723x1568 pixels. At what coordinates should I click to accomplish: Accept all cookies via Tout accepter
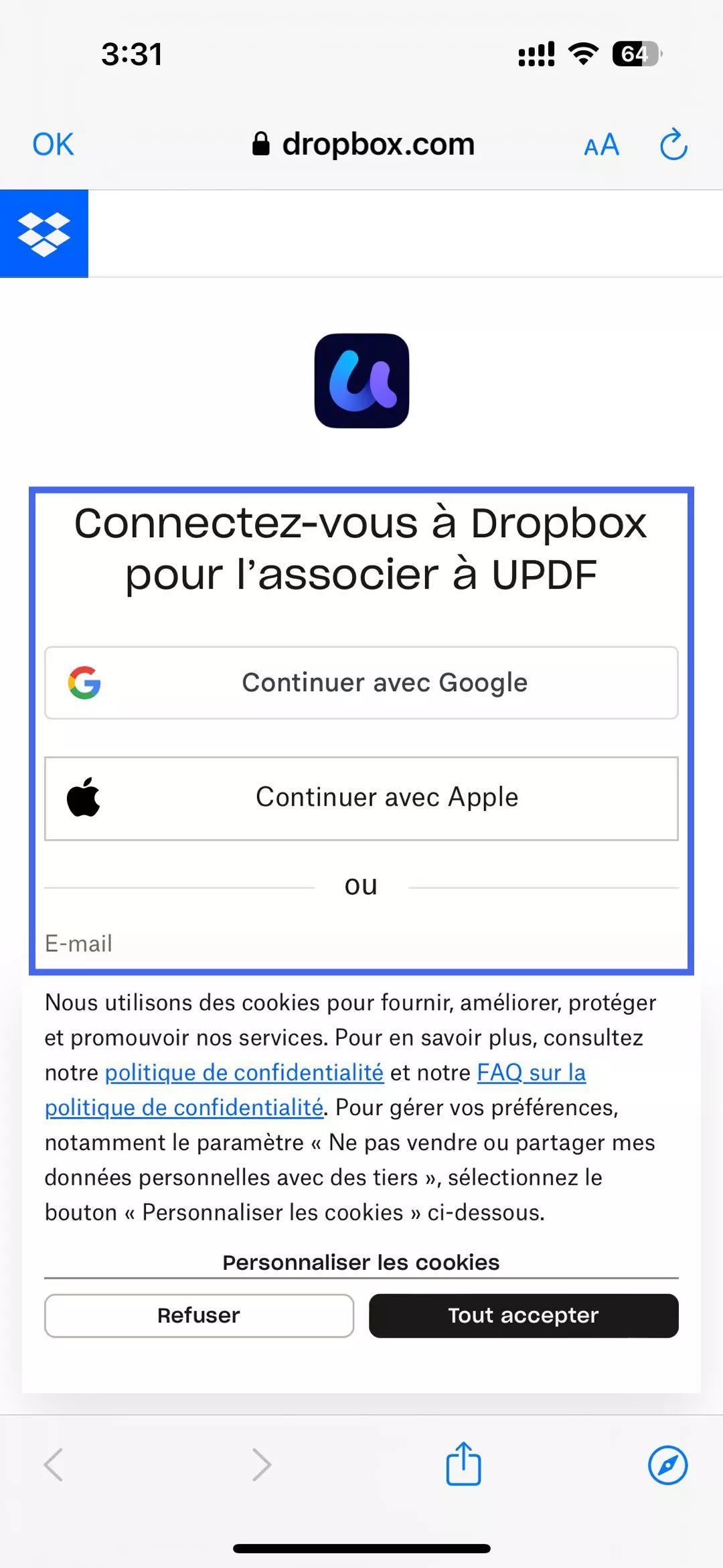pyautogui.click(x=524, y=1315)
